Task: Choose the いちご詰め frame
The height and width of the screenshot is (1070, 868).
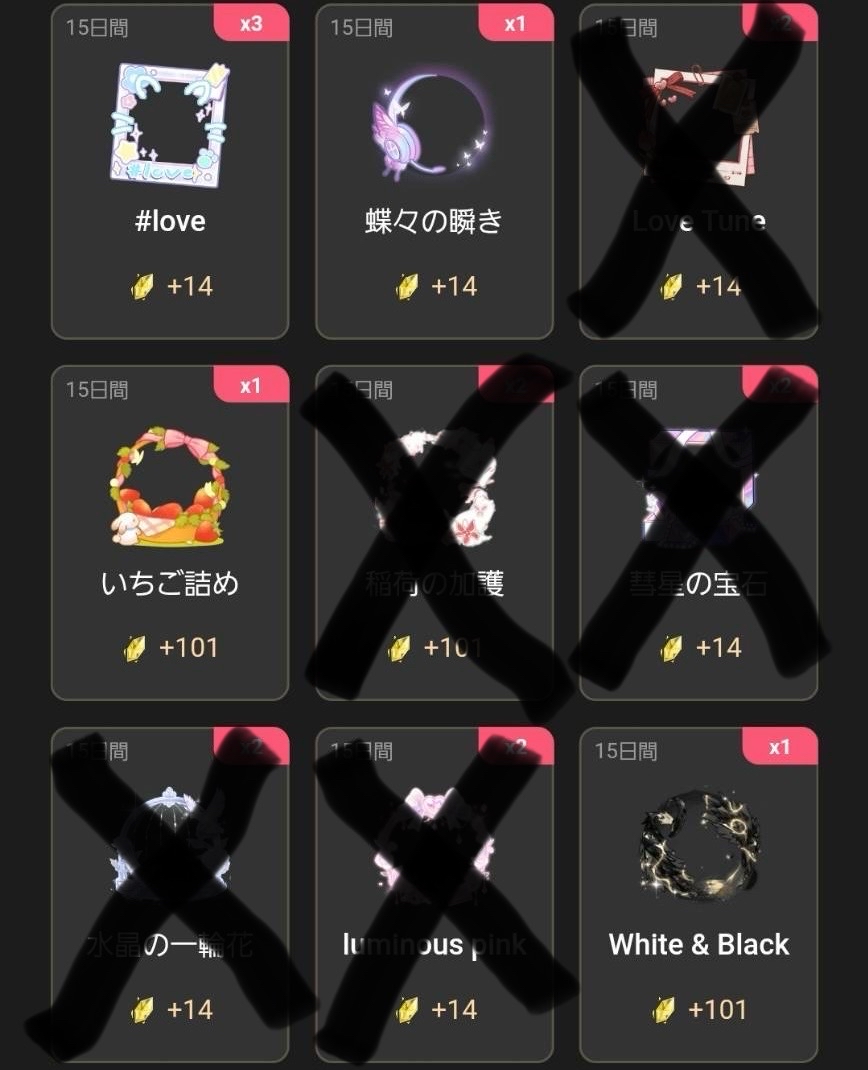Action: (170, 533)
